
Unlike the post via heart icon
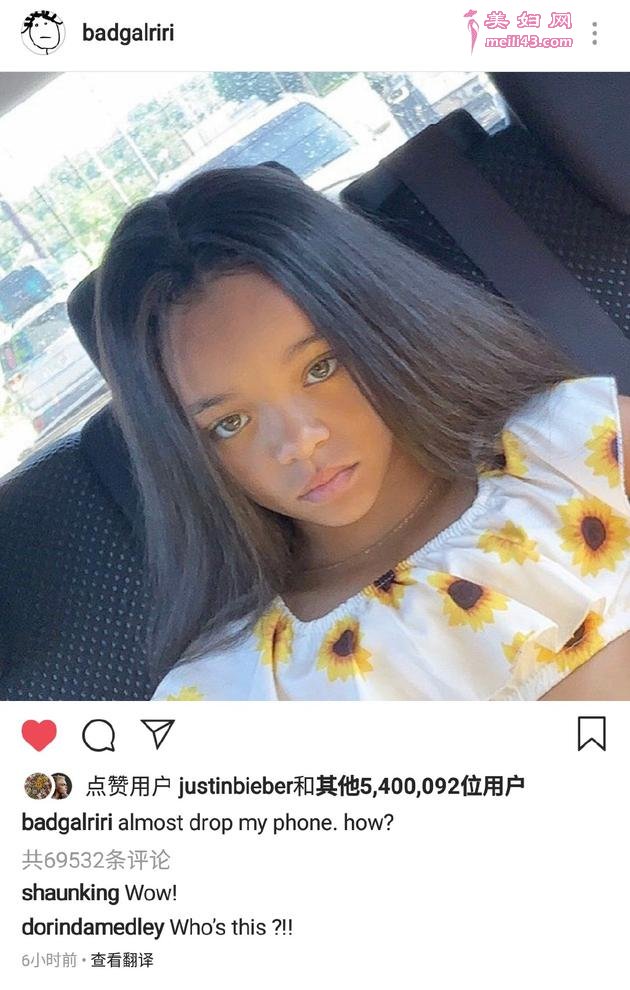[x=39, y=735]
